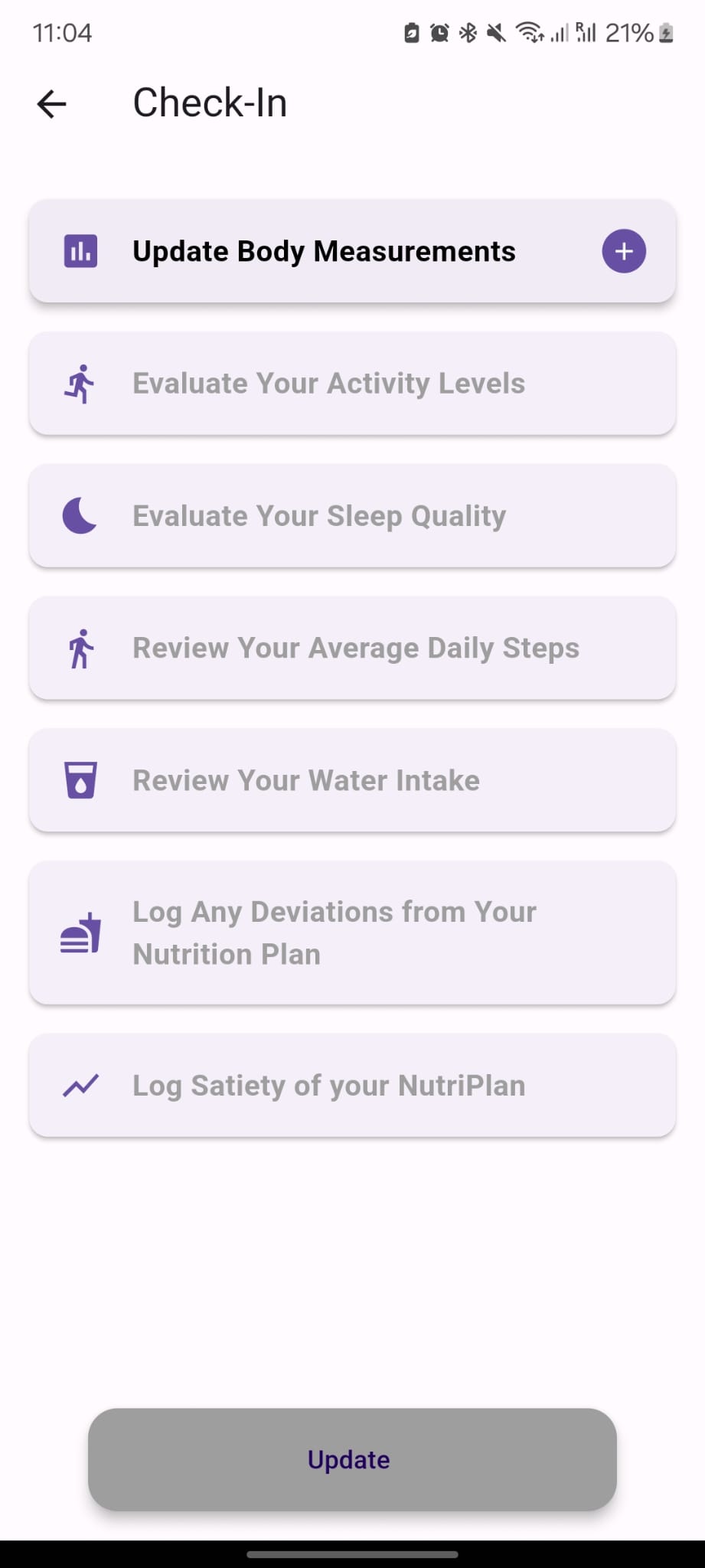Tap the battery indicator in the status bar
This screenshot has width=705, height=1568.
pyautogui.click(x=663, y=33)
